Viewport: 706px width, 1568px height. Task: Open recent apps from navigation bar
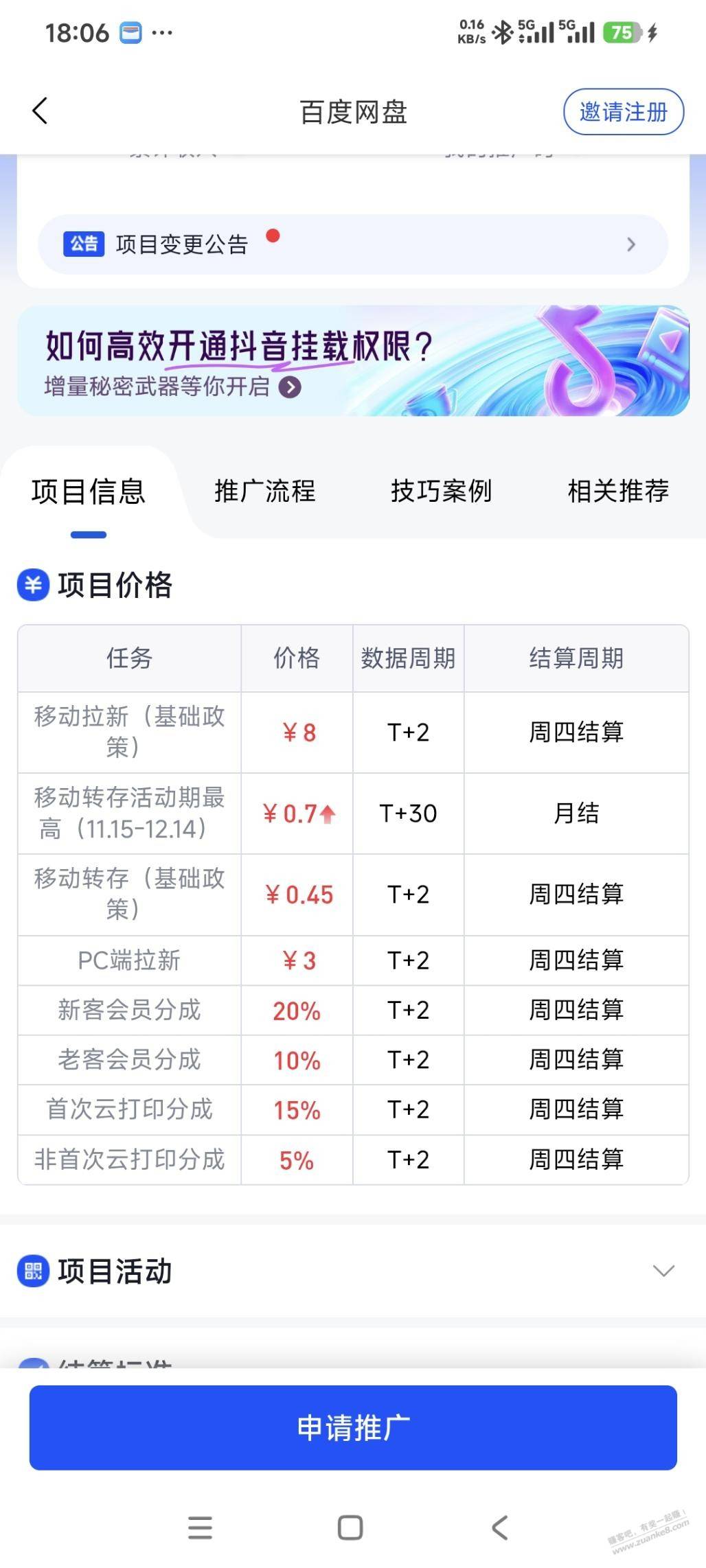pyautogui.click(x=200, y=1527)
